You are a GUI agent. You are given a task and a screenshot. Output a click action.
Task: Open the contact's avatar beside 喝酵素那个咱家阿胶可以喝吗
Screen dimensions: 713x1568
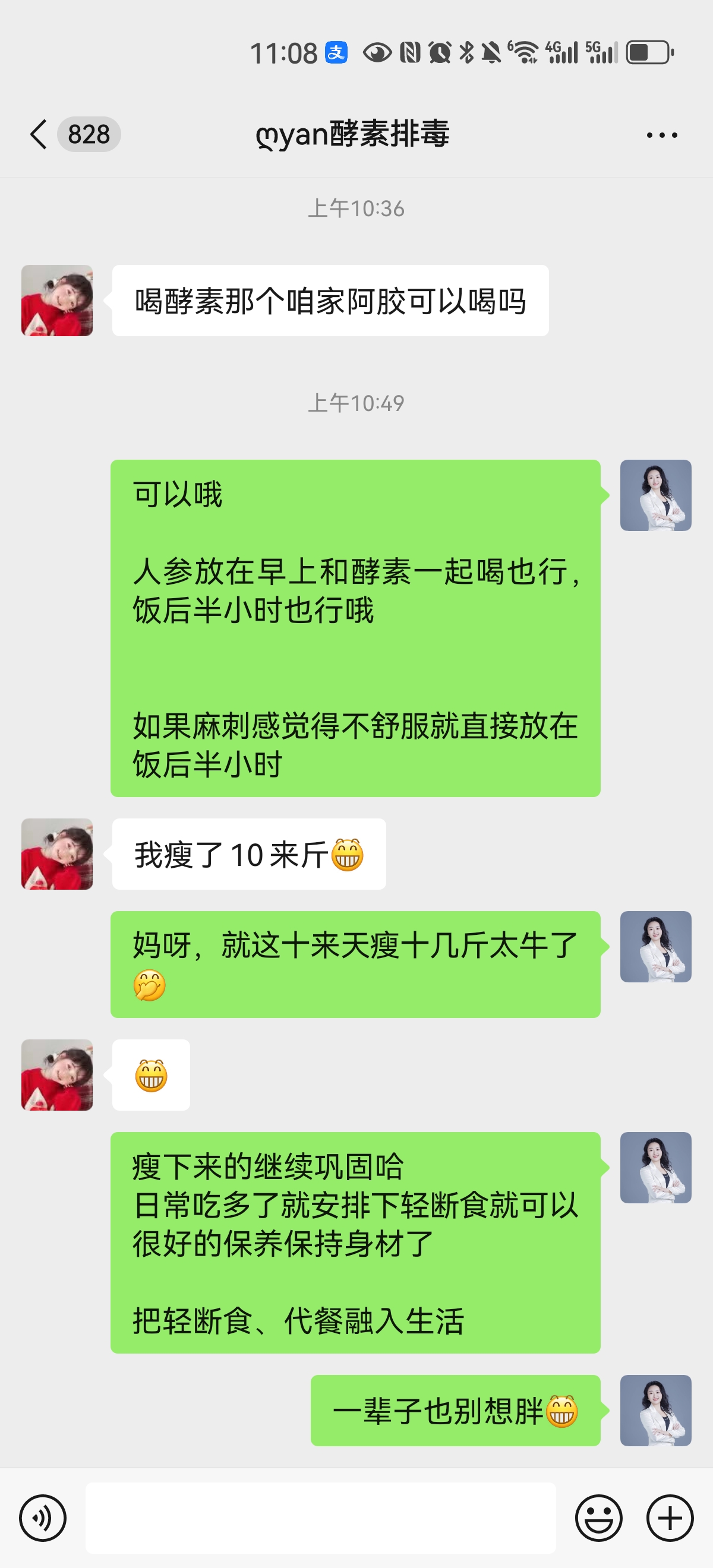click(57, 300)
